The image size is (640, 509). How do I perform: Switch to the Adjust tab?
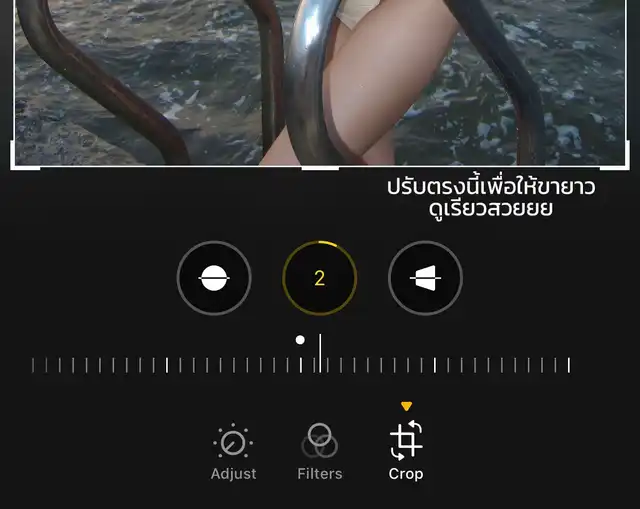(233, 452)
